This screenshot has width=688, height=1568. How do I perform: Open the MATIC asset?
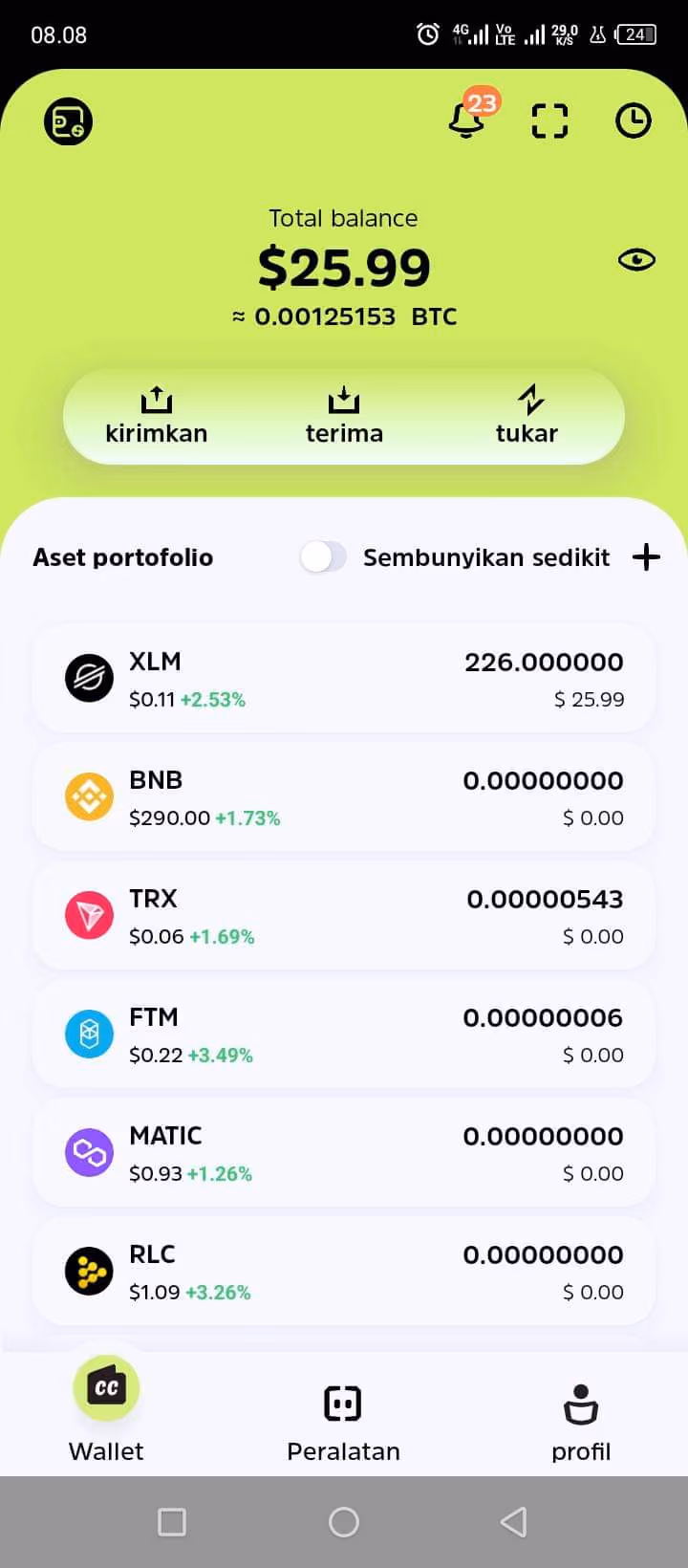click(344, 1153)
